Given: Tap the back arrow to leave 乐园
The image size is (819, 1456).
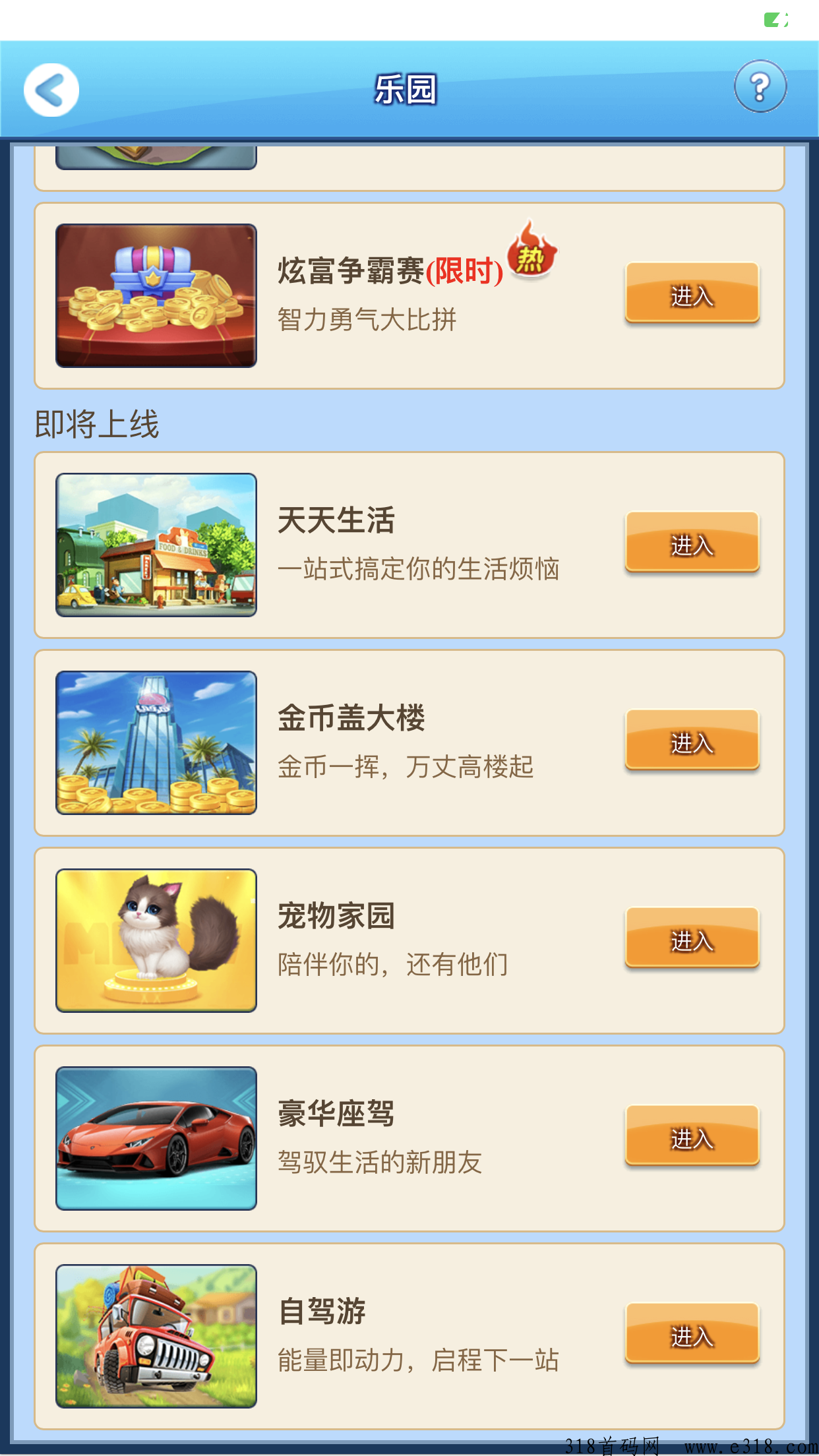Looking at the screenshot, I should [x=52, y=89].
